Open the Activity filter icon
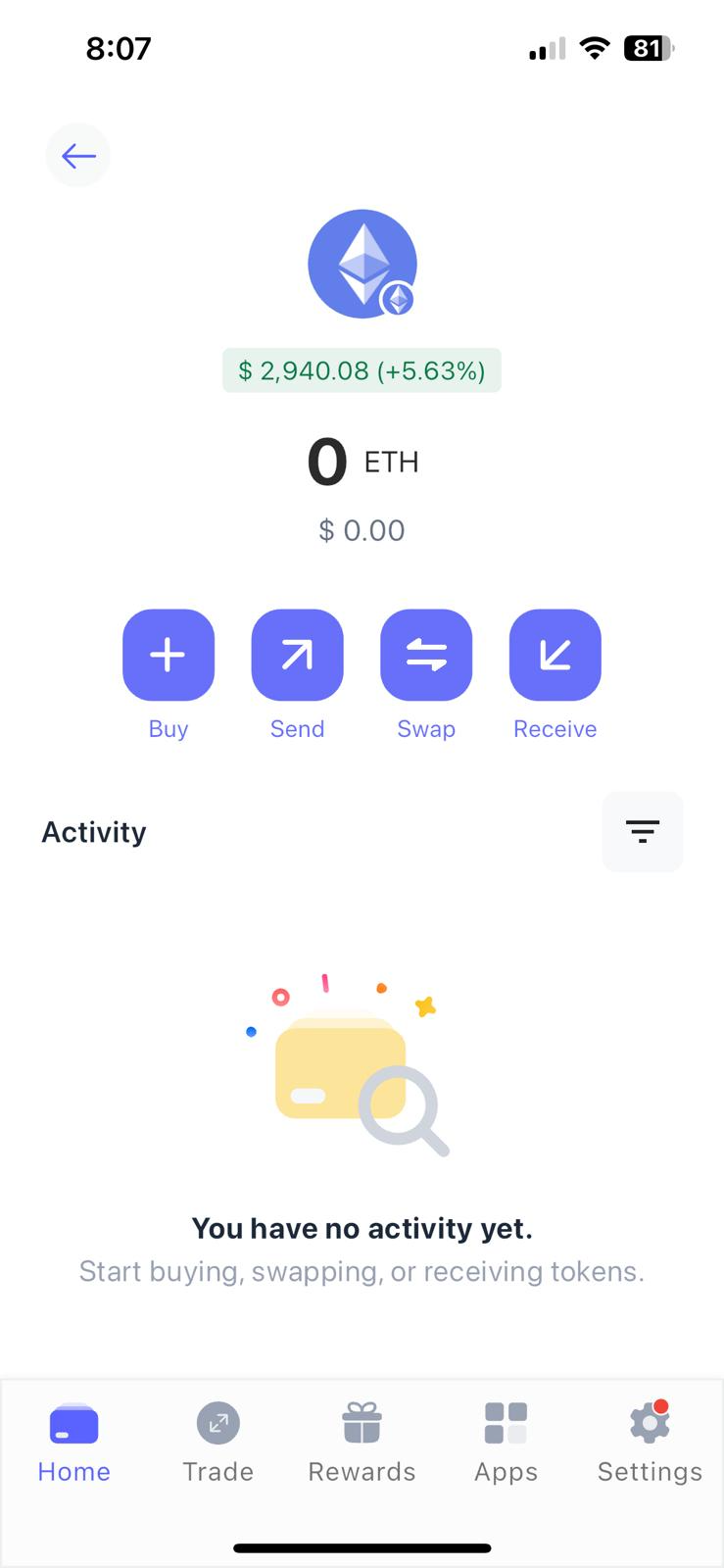Viewport: 724px width, 1568px height. pos(642,831)
